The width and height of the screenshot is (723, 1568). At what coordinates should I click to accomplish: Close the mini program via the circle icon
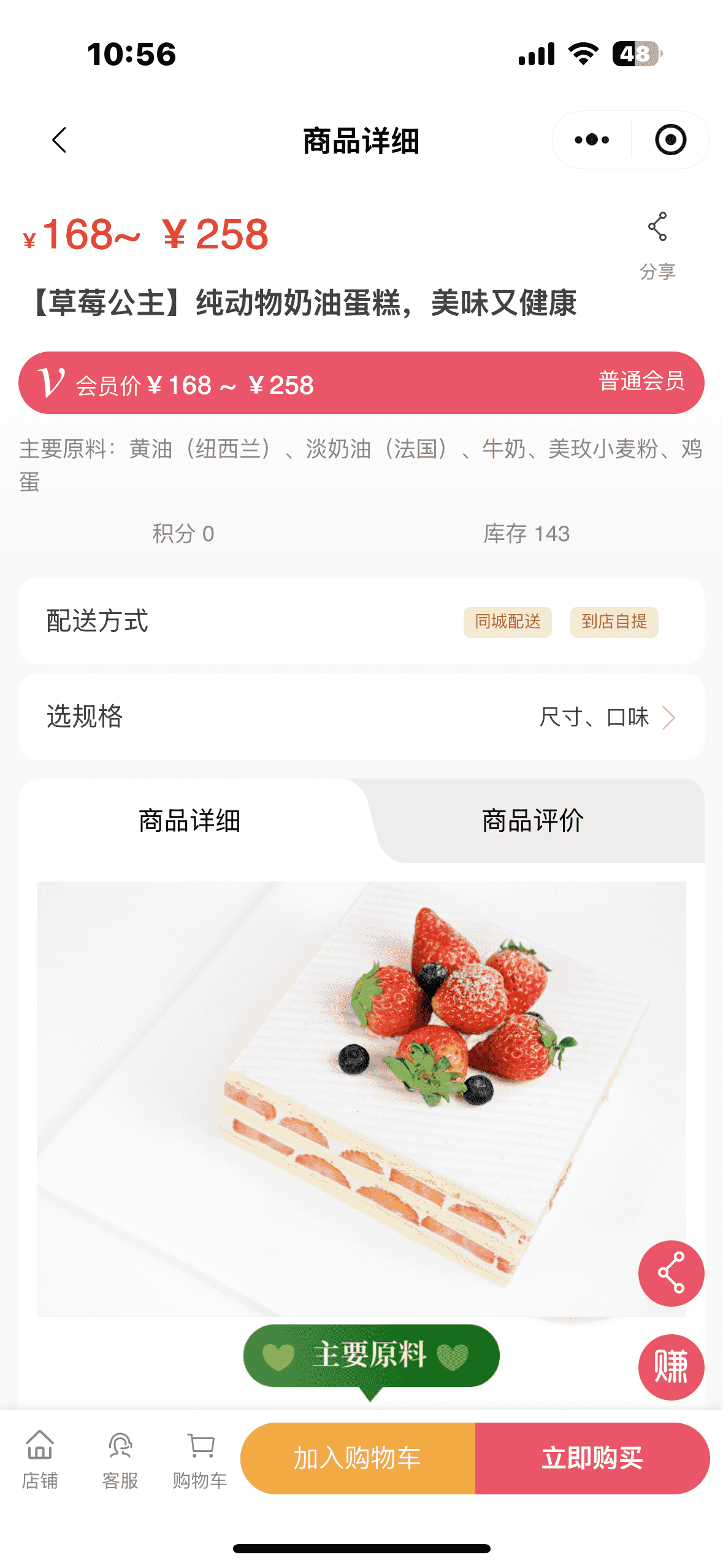click(670, 140)
